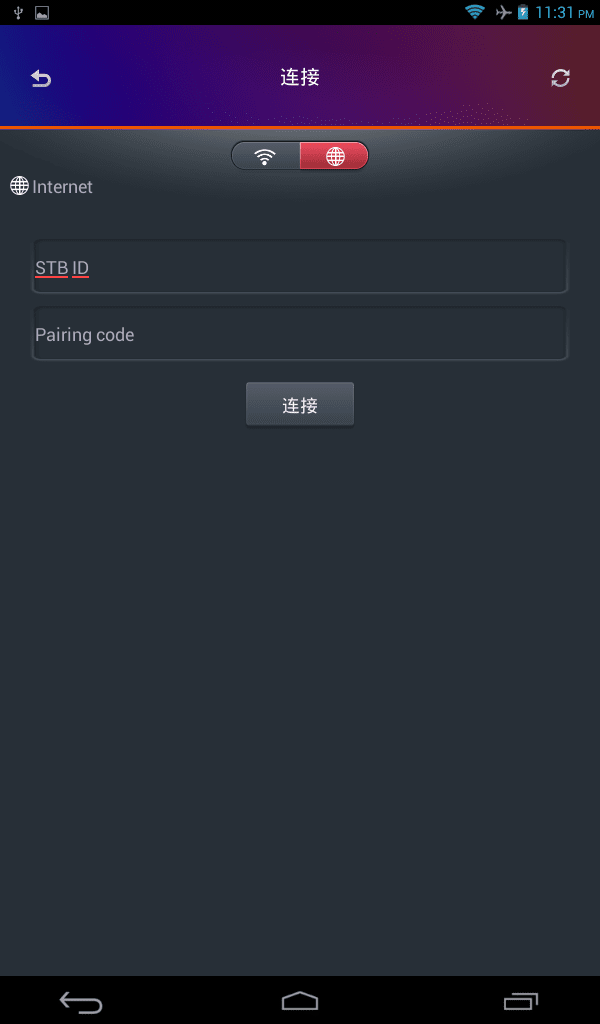Tap the 连接 connect button
Viewport: 600px width, 1024px height.
tap(300, 405)
